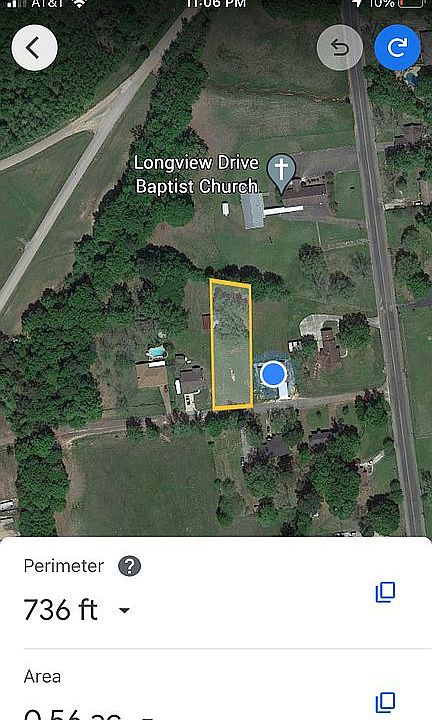Go back with the arrow button
This screenshot has width=432, height=720.
click(34, 48)
